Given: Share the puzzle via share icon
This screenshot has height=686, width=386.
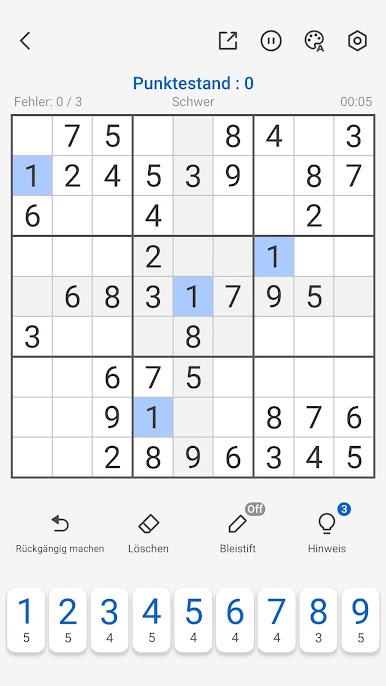Looking at the screenshot, I should [x=228, y=41].
